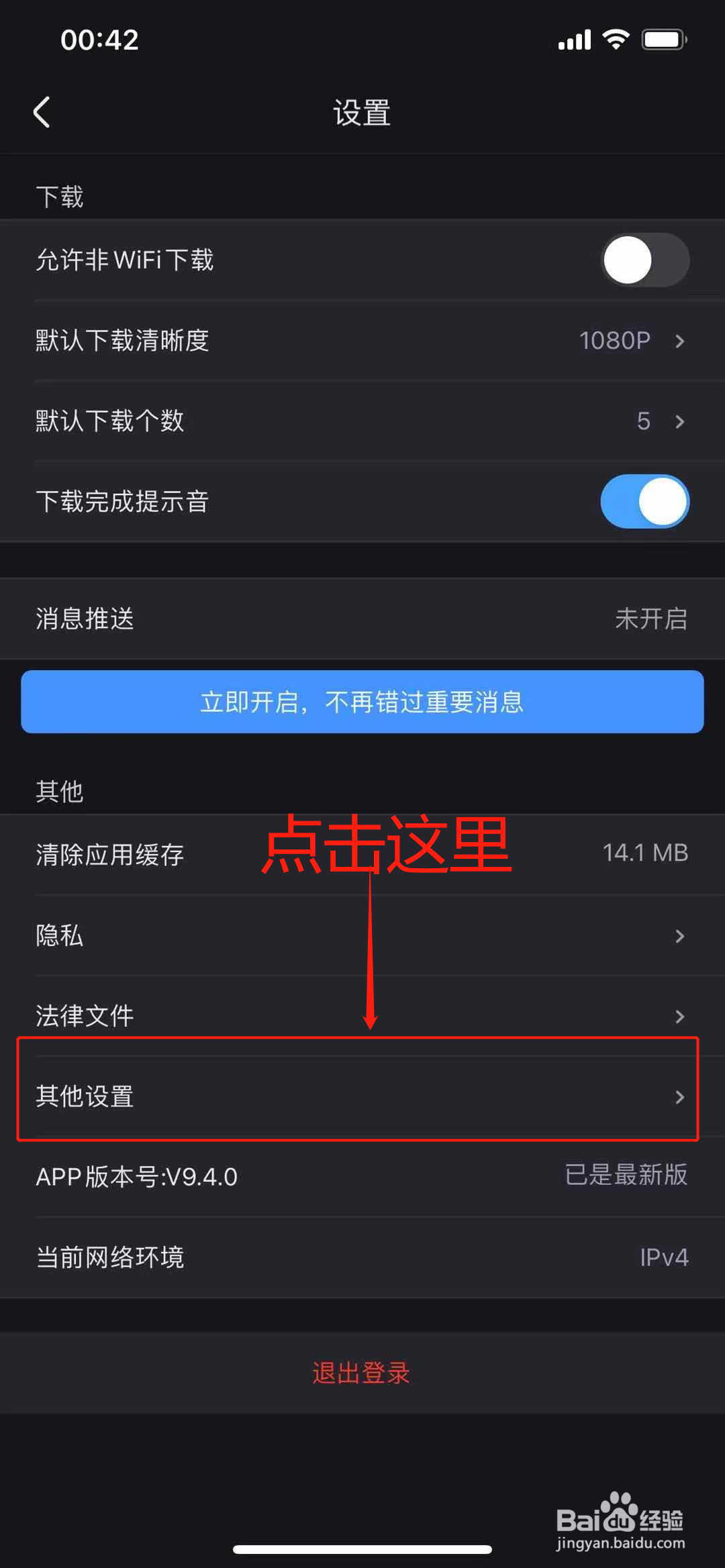Disable the 下载完成提示音 toggle

point(643,501)
